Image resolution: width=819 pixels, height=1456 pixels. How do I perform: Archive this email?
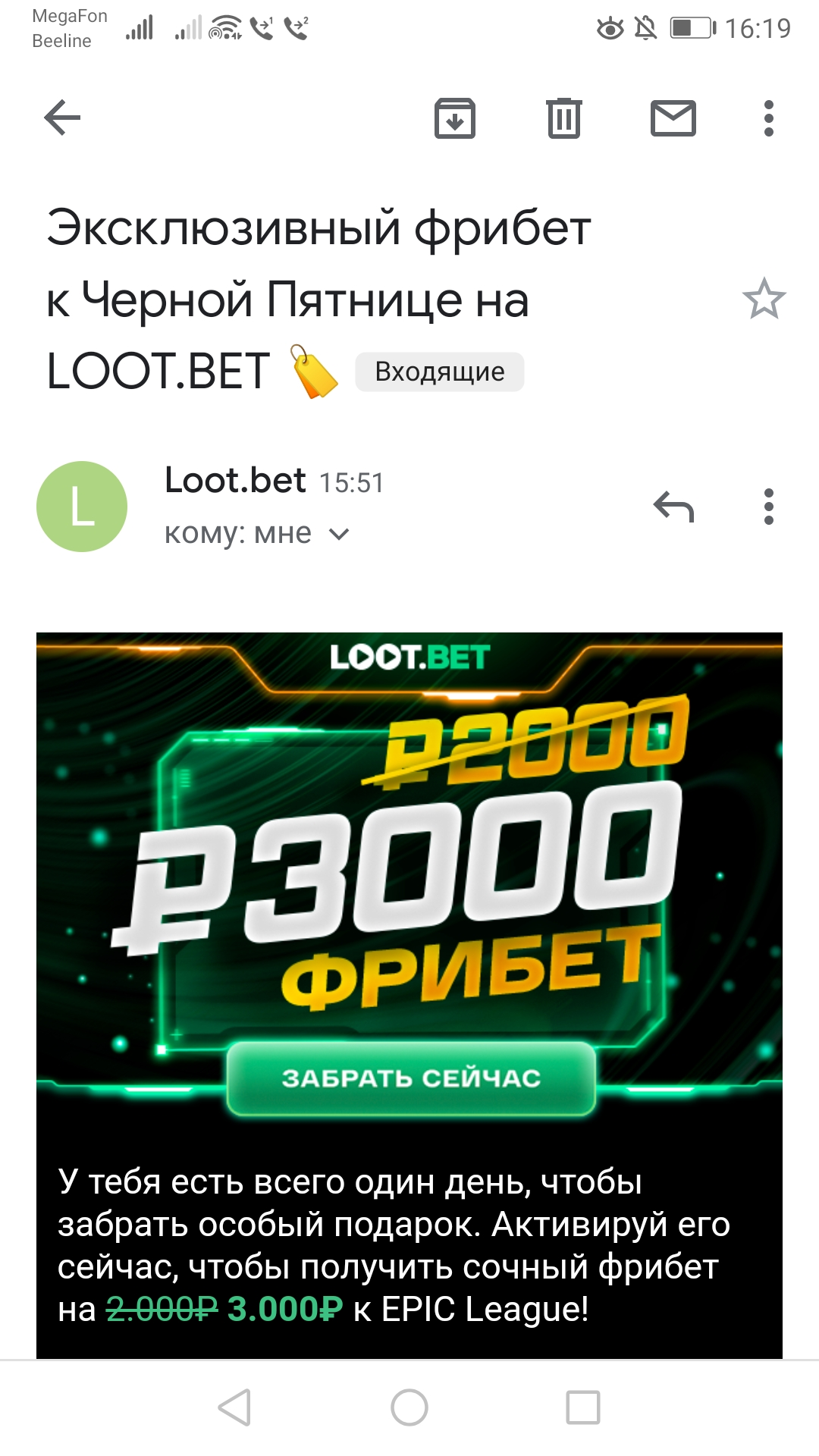tap(455, 118)
